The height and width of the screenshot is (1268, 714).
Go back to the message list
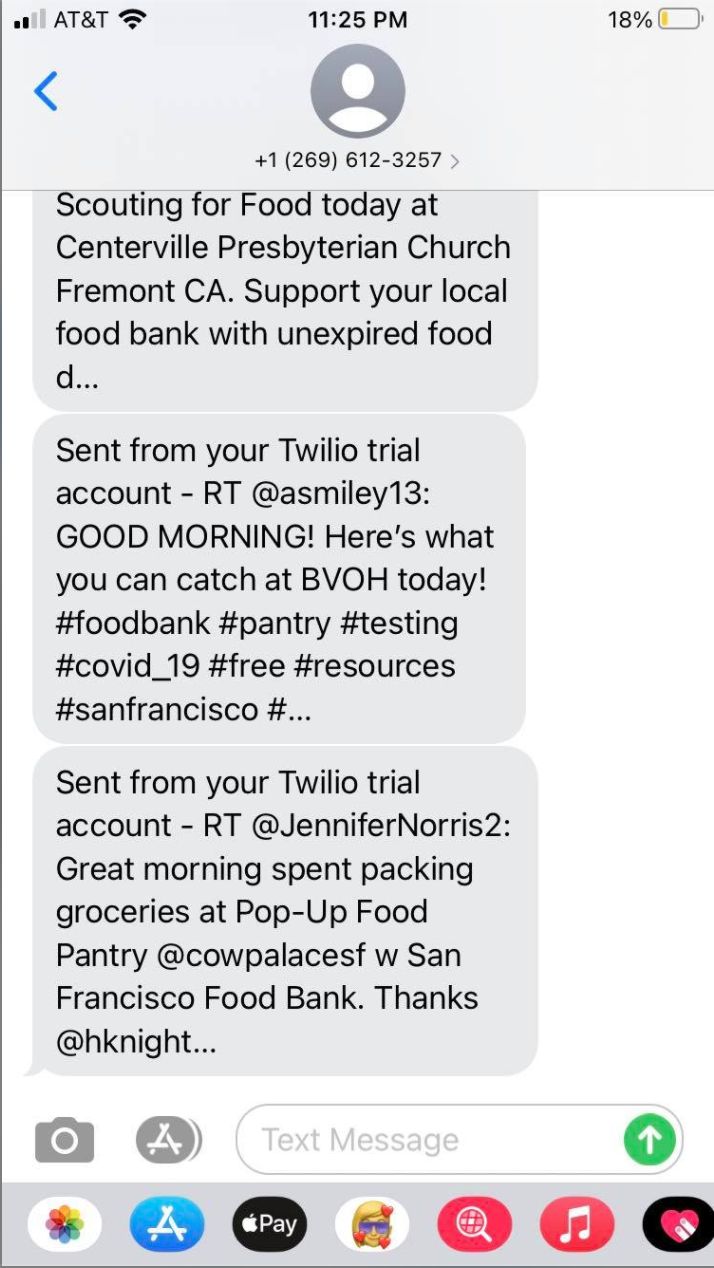click(x=46, y=91)
